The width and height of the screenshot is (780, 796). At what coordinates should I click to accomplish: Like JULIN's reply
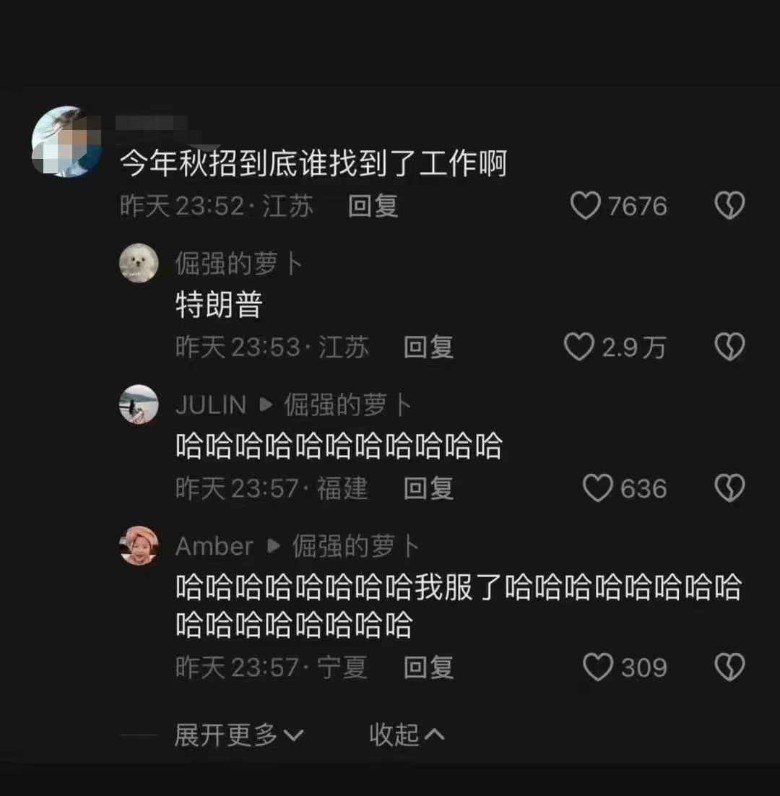pos(597,488)
